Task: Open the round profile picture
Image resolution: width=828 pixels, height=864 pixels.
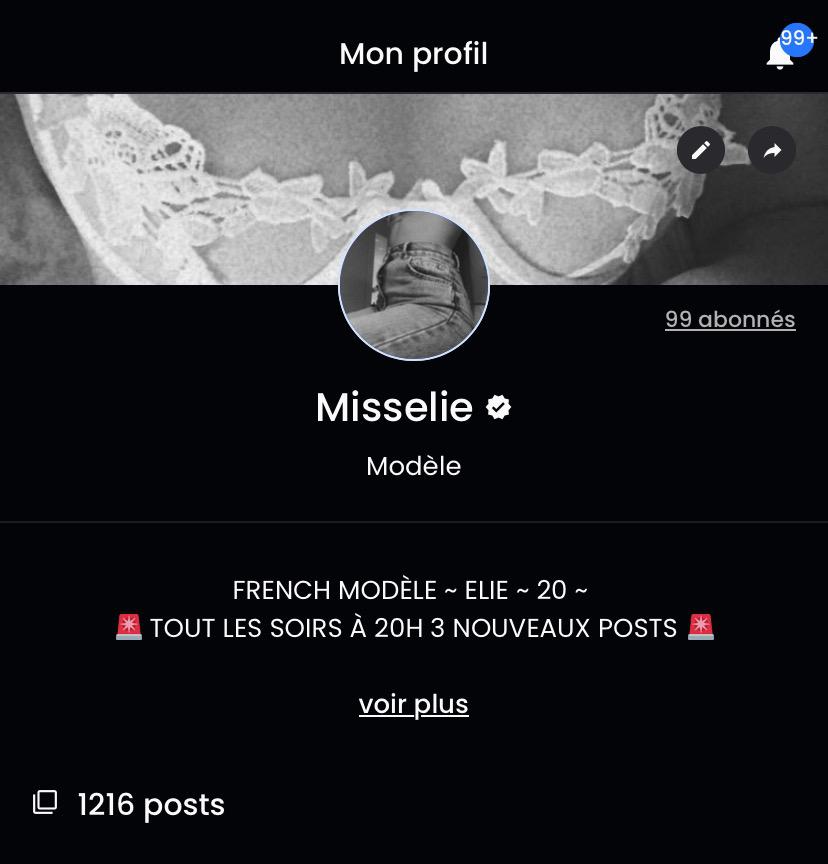Action: coord(414,285)
